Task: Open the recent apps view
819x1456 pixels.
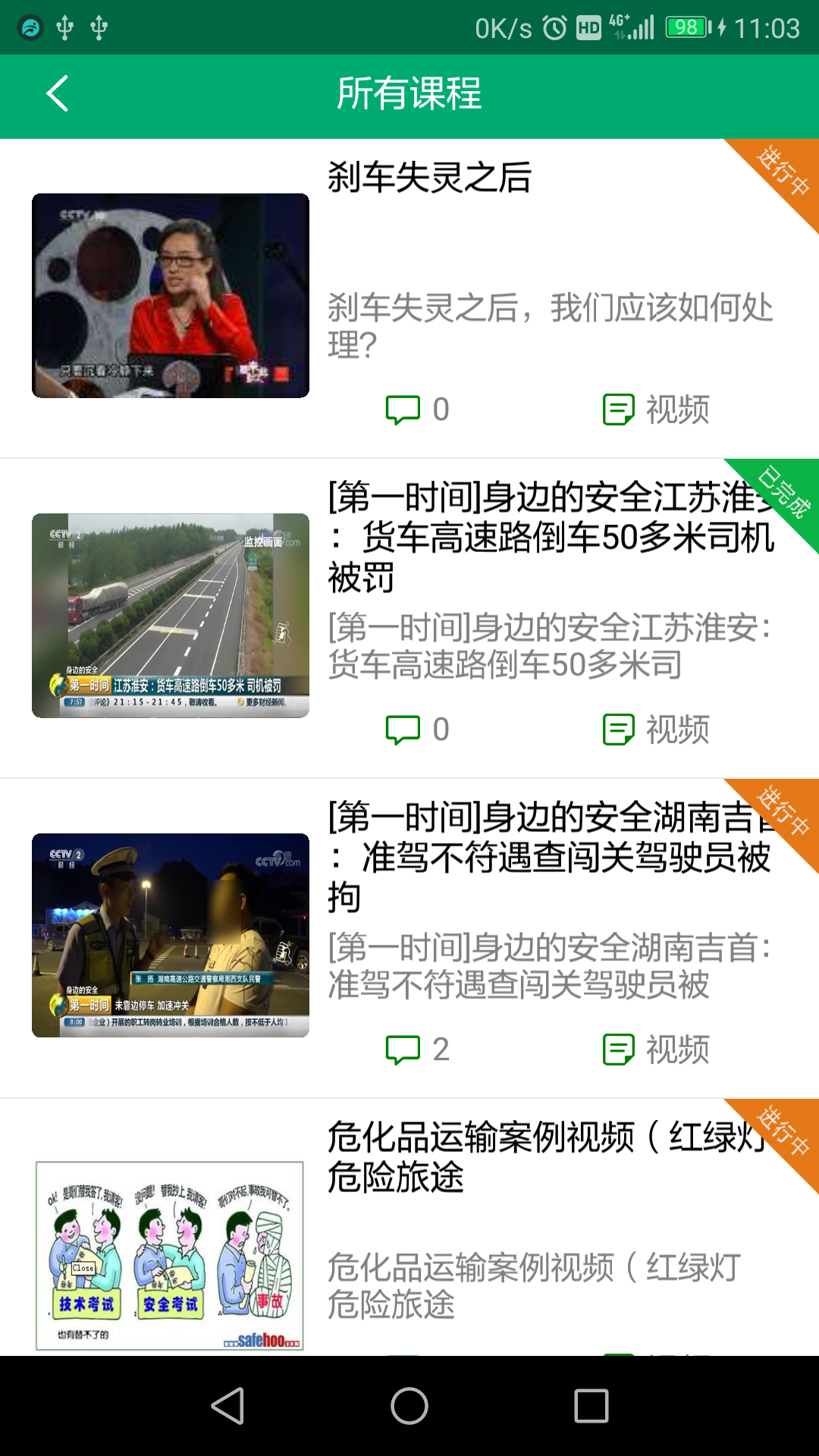Action: (x=591, y=1406)
